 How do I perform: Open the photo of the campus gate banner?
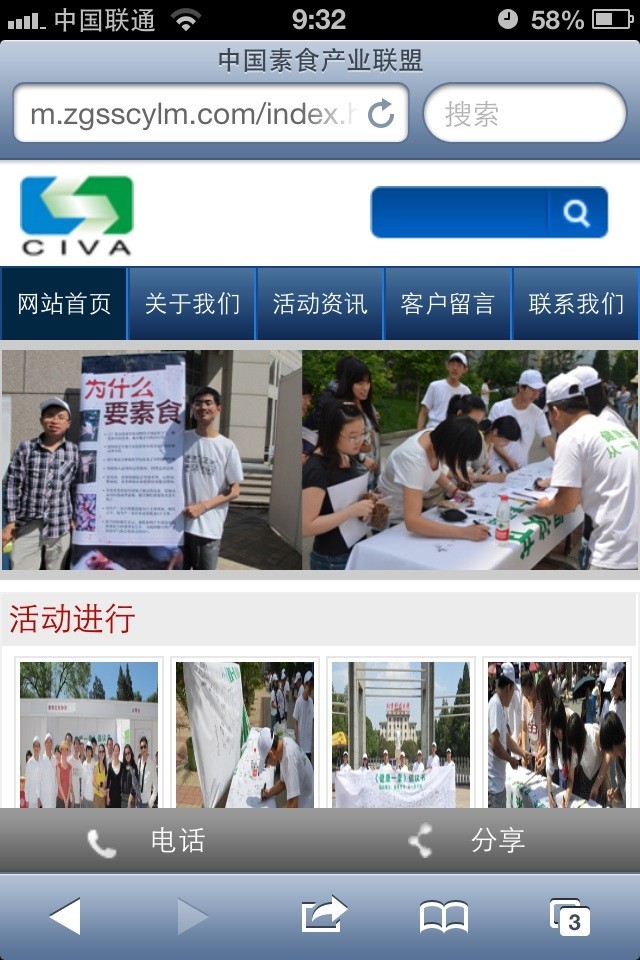click(400, 735)
